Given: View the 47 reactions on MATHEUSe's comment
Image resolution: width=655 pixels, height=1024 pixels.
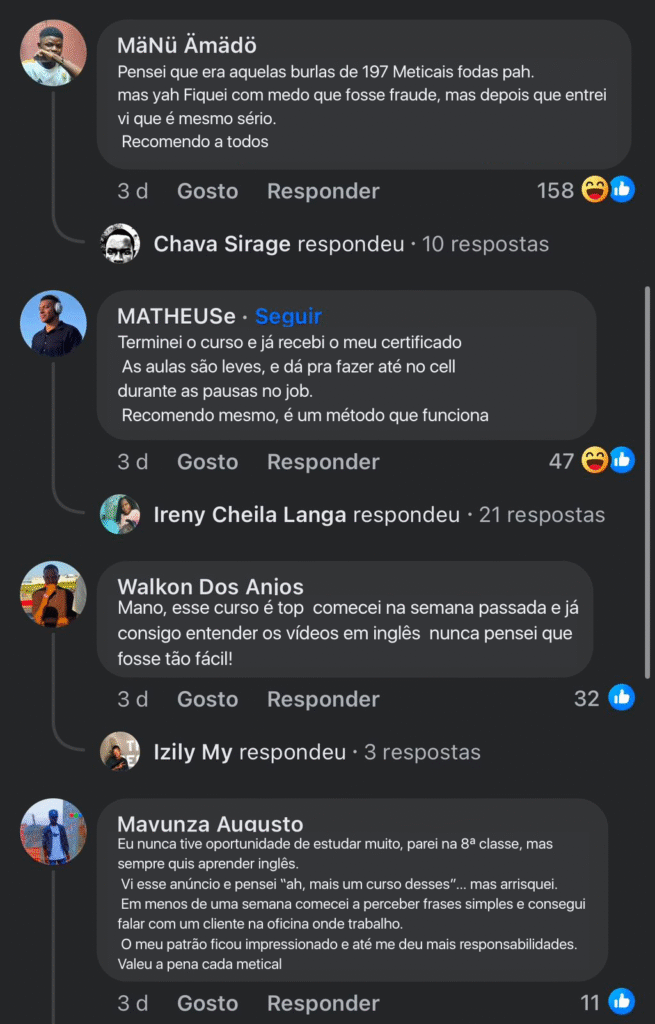Looking at the screenshot, I should pyautogui.click(x=592, y=461).
